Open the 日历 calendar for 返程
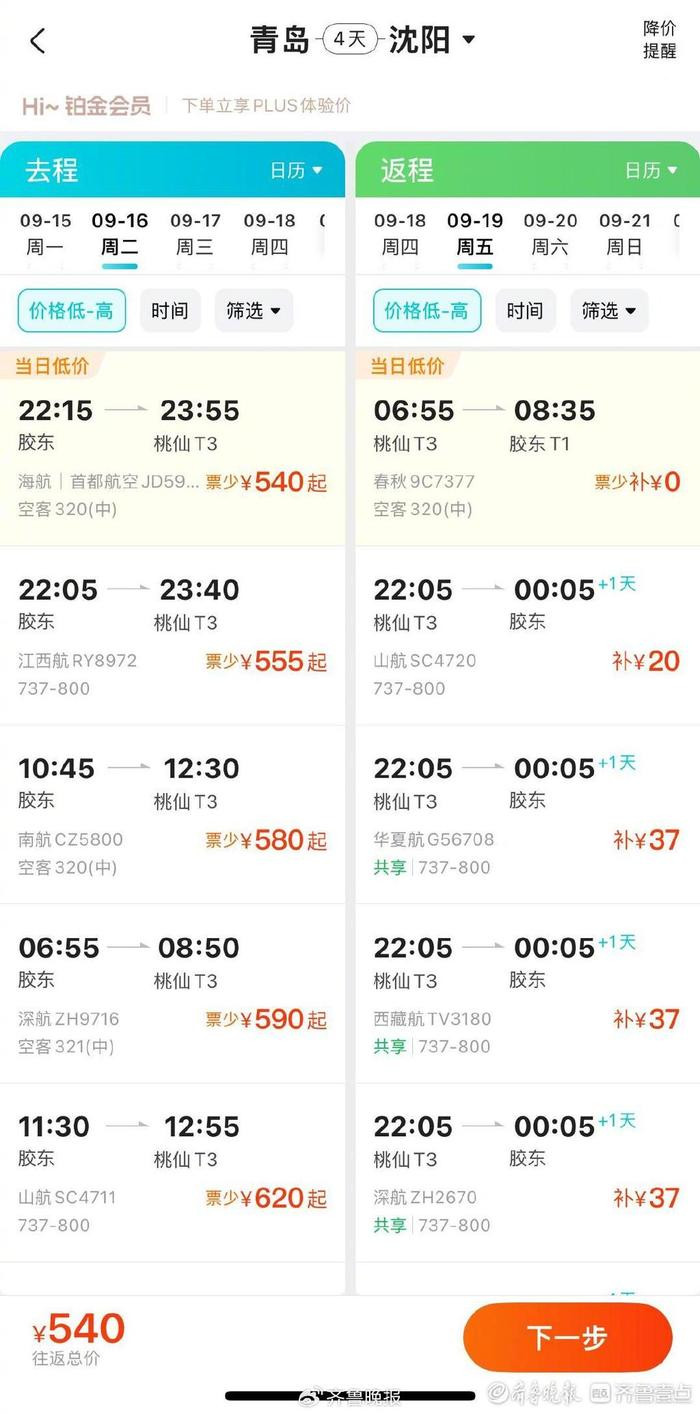The image size is (700, 1414). click(652, 171)
